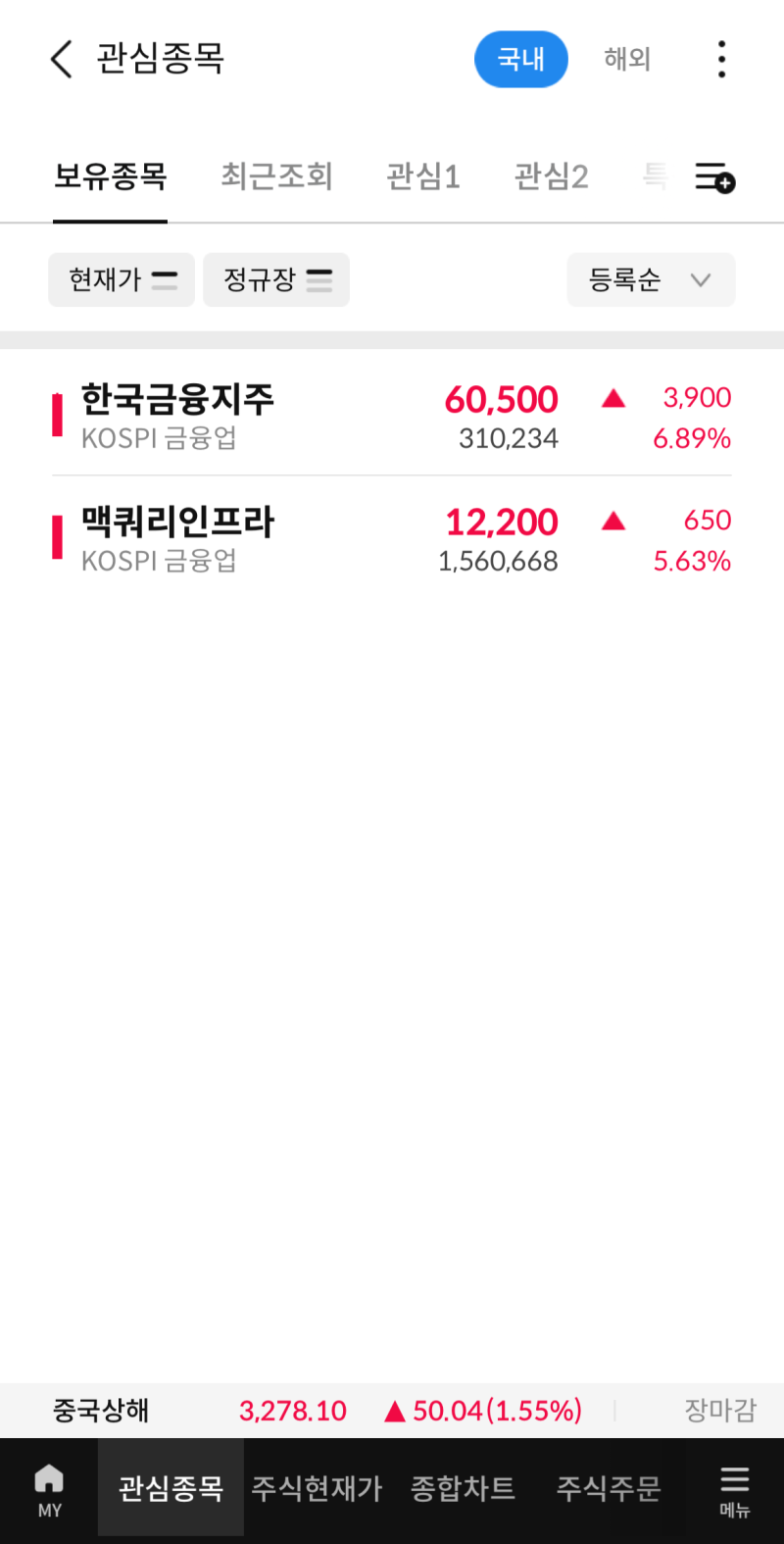Click the chevron in the 등록순 selector
This screenshot has width=784, height=1544.
point(700,279)
